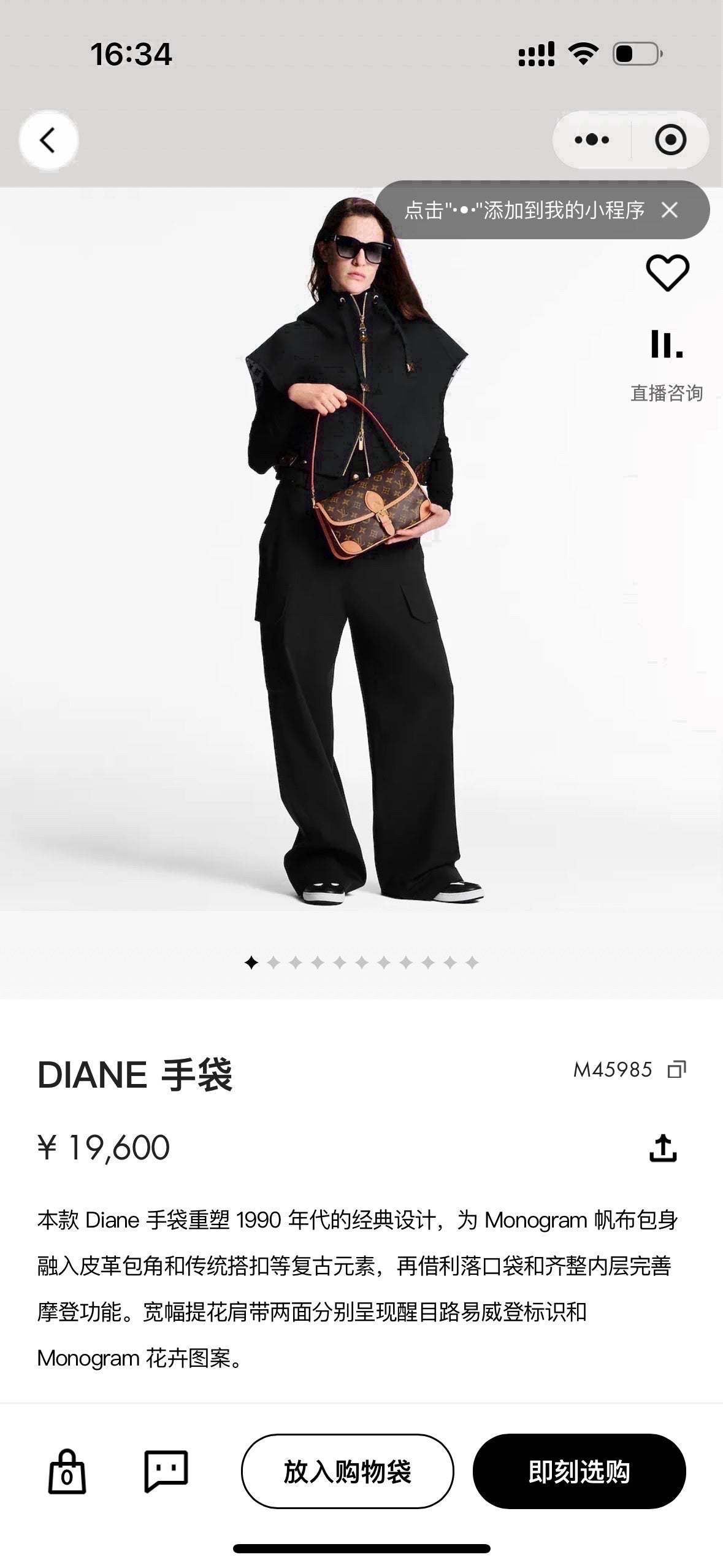This screenshot has height=1568, width=723.
Task: Close the mini program with the circle button
Action: [670, 140]
